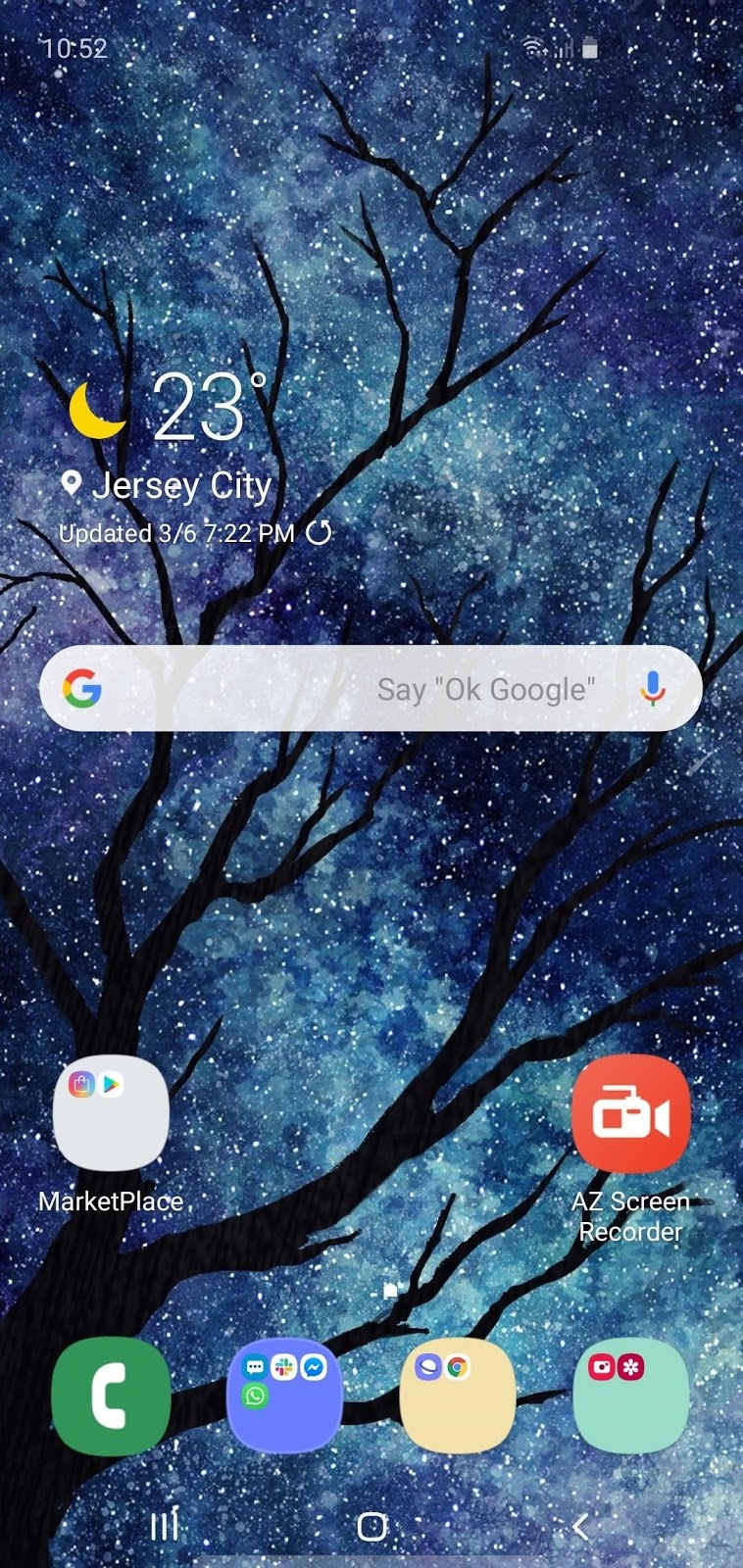Refresh the weather update
Viewport: 743px width, 1568px height.
coord(320,533)
